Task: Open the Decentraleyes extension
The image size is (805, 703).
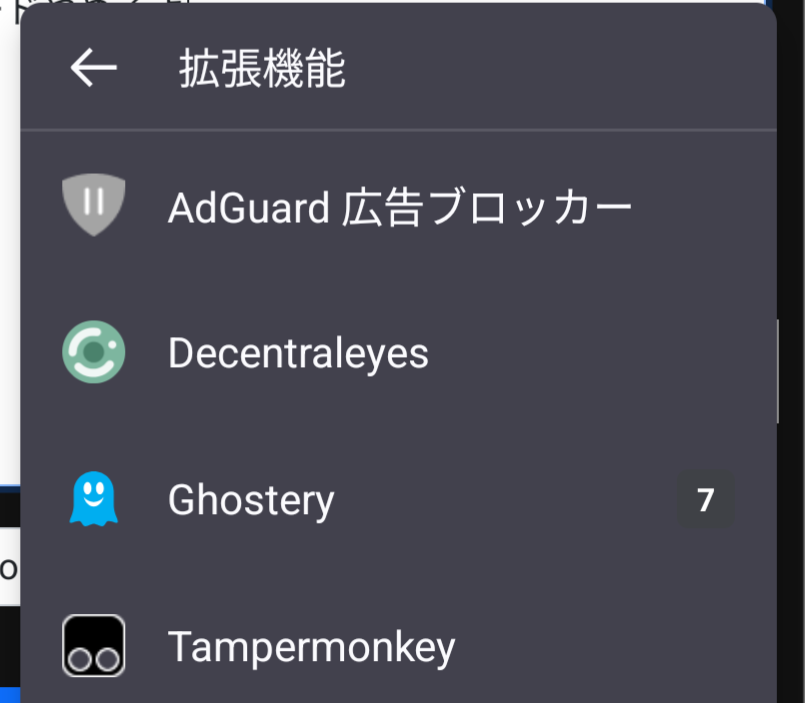Action: coord(298,353)
